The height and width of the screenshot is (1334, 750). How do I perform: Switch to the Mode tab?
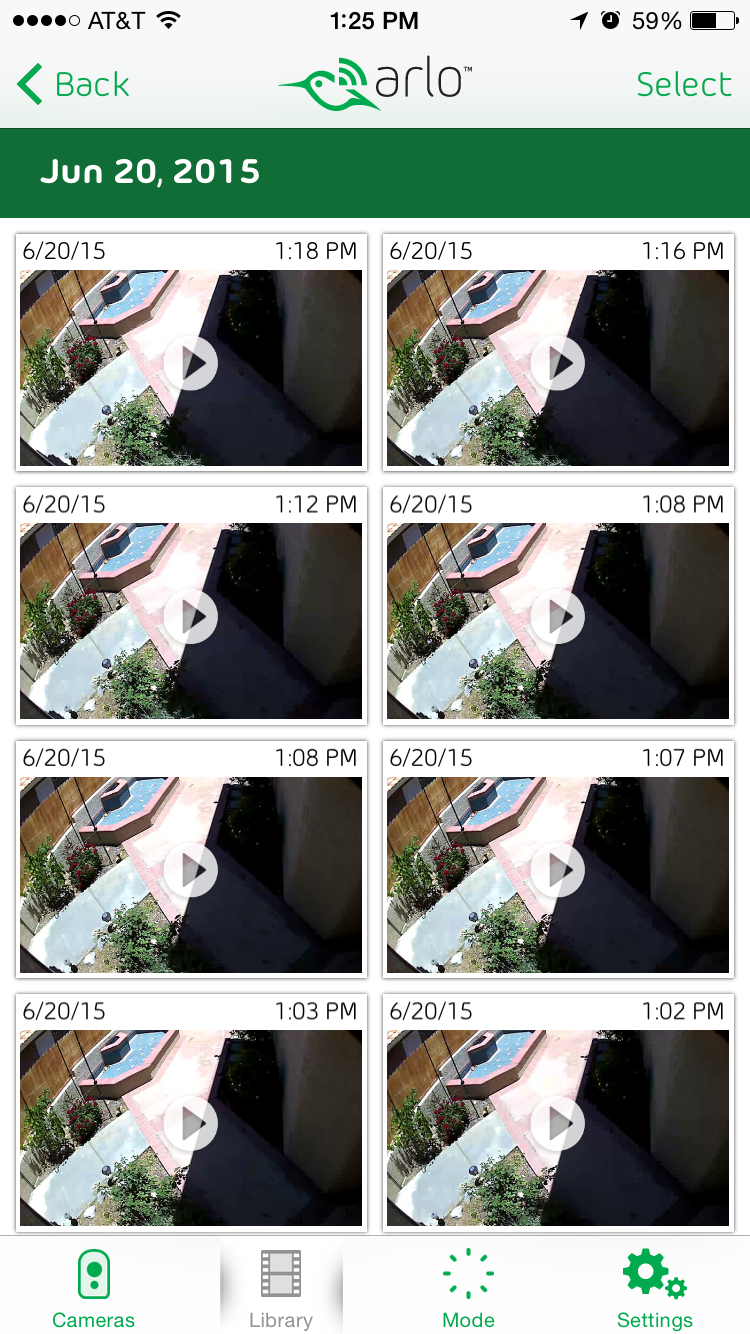point(468,1290)
